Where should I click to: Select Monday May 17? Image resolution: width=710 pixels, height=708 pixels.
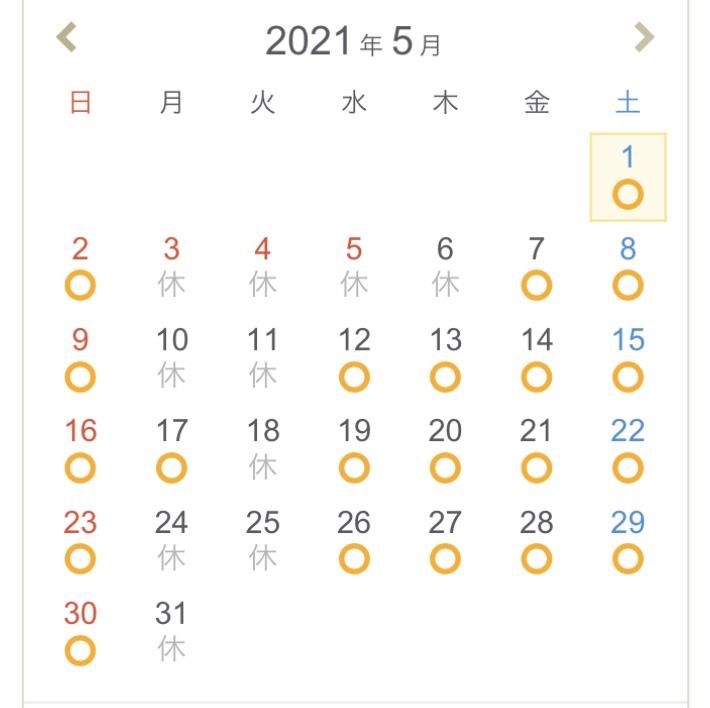click(x=172, y=450)
